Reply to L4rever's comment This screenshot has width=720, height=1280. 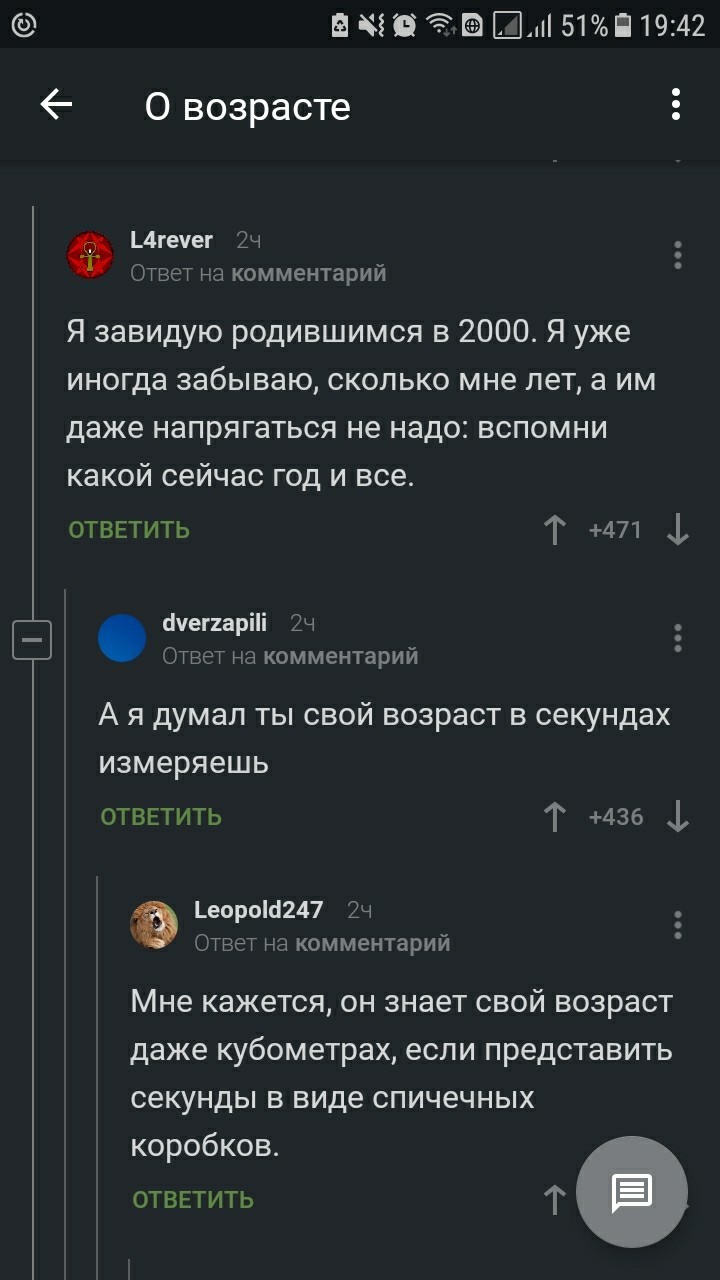pos(129,530)
